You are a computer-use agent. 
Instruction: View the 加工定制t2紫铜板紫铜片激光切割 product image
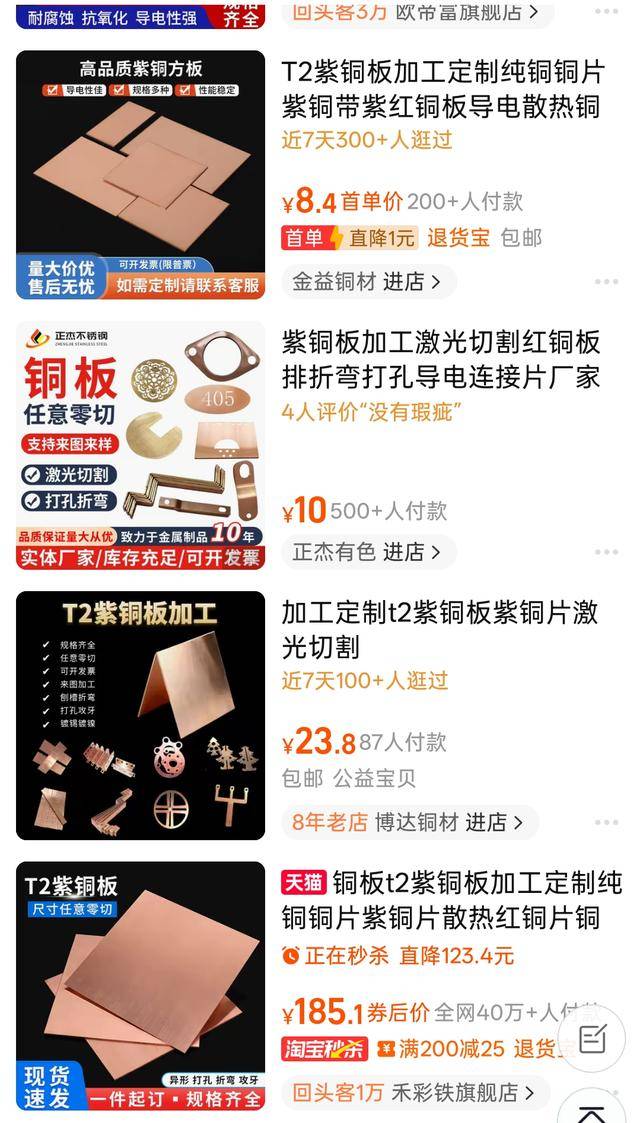click(x=141, y=715)
